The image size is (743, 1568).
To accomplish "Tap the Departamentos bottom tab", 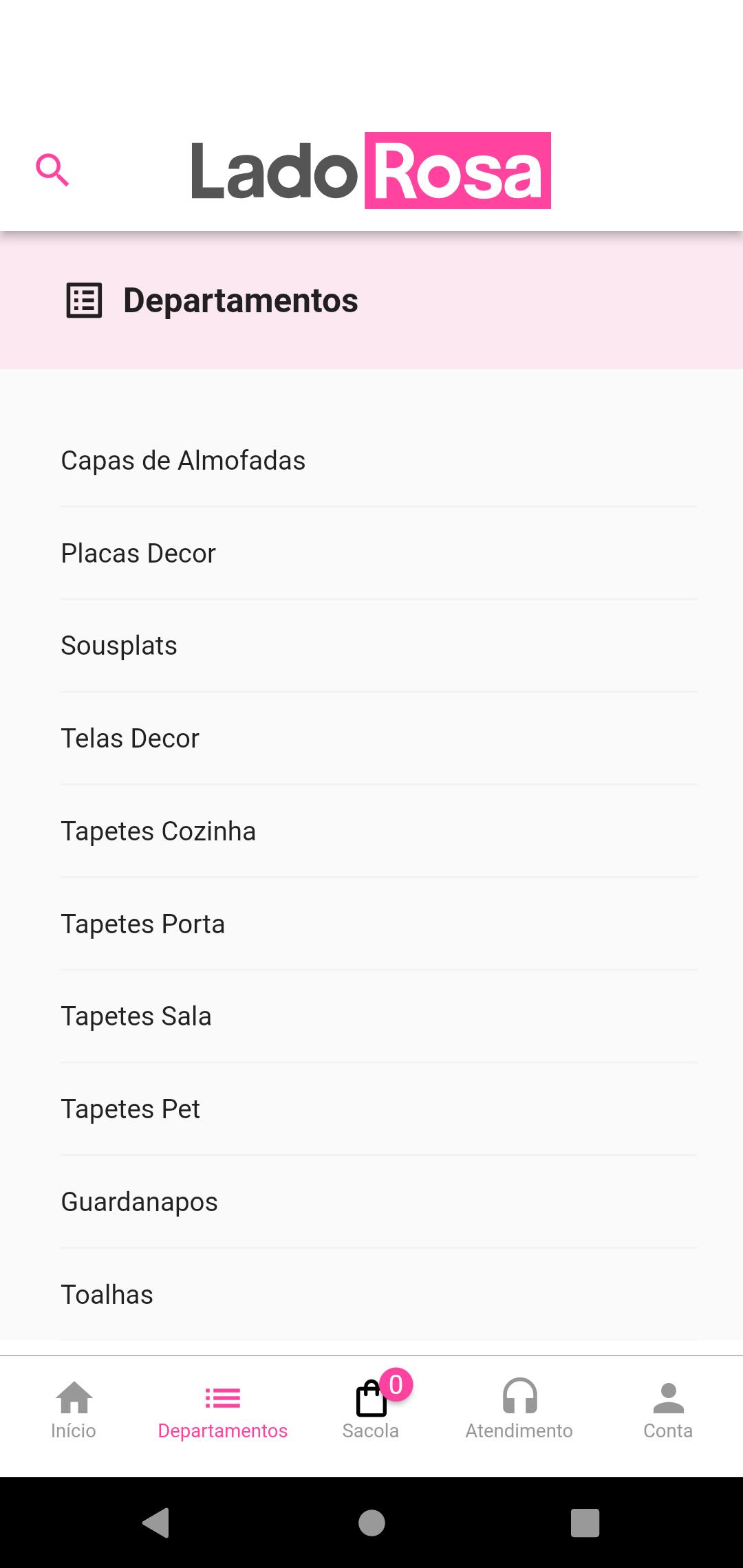I will (x=222, y=1411).
